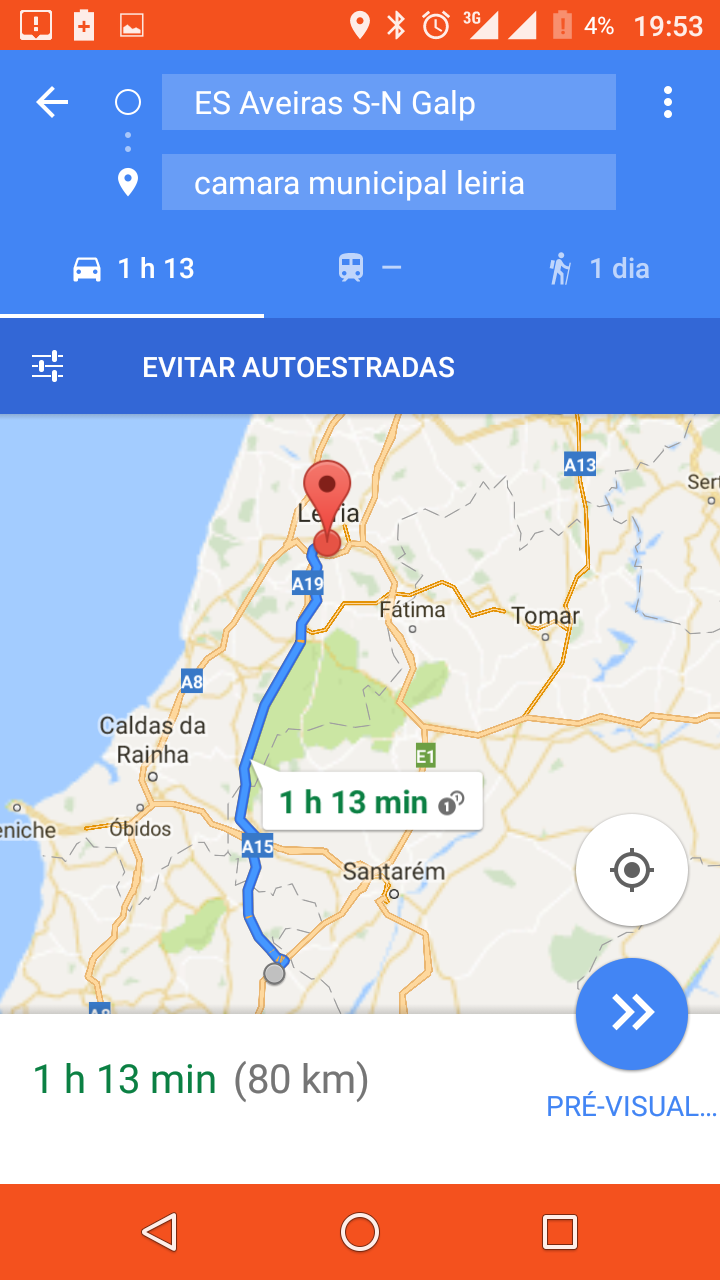Tap the 1 h 13 min route callout on the map

371,802
